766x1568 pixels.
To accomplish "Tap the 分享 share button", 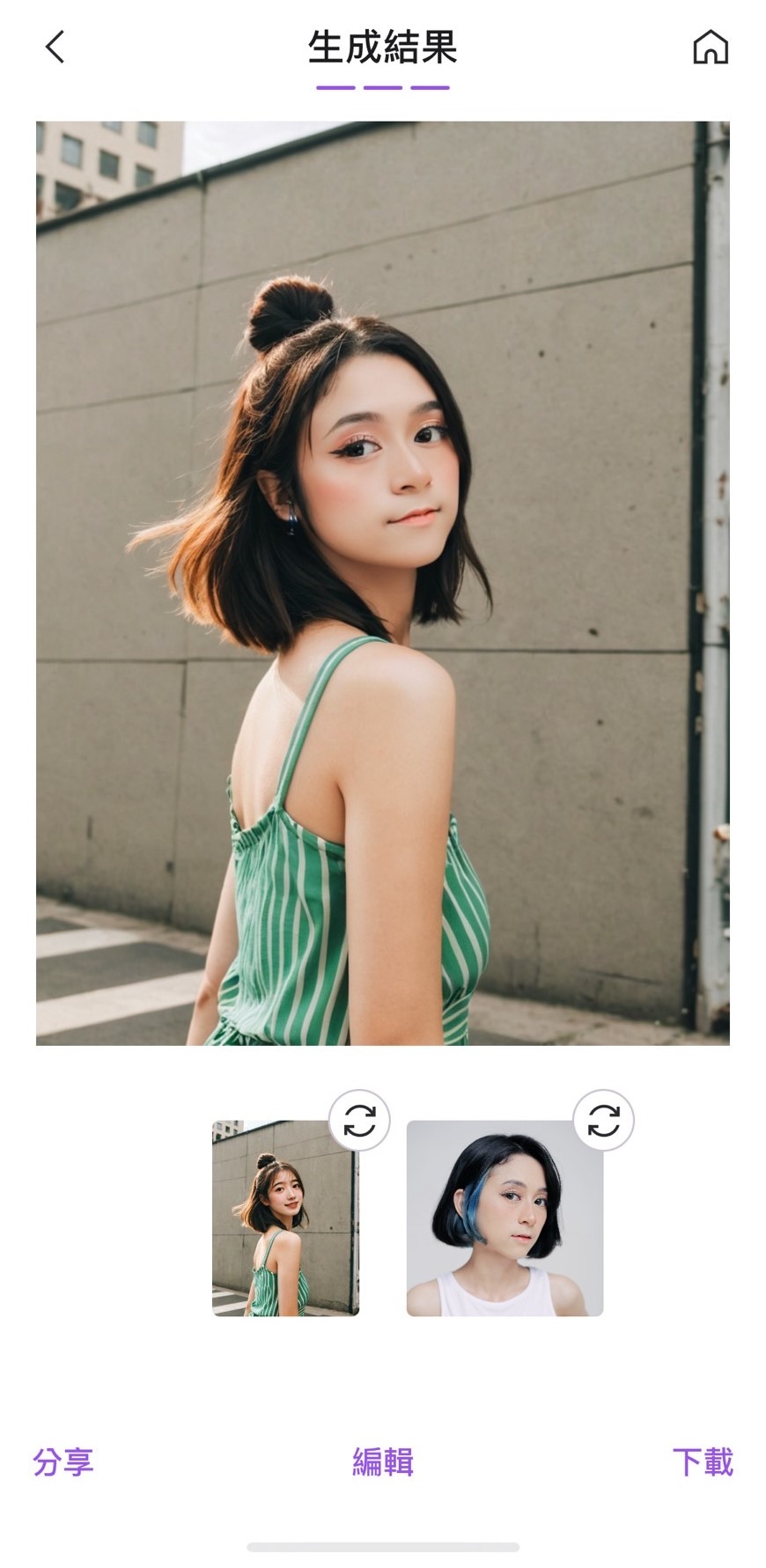I will pos(63,1462).
